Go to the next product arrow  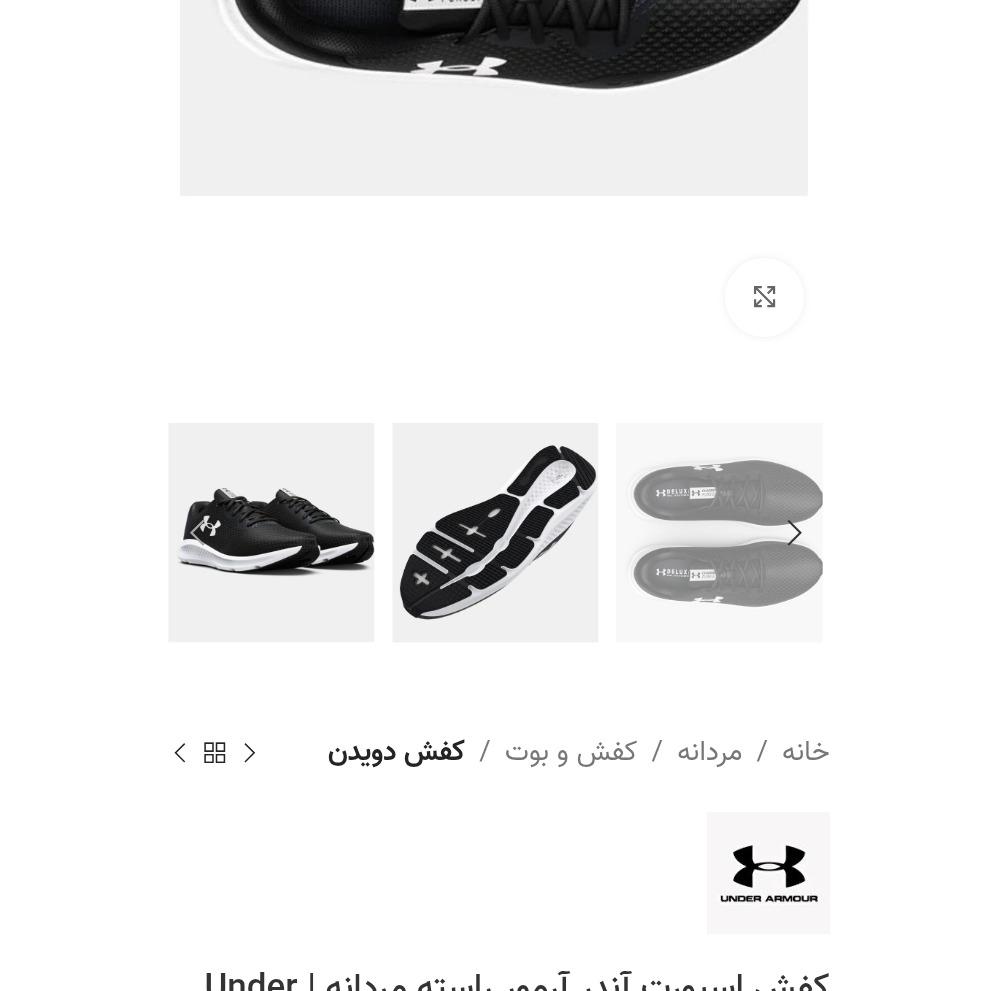click(180, 753)
